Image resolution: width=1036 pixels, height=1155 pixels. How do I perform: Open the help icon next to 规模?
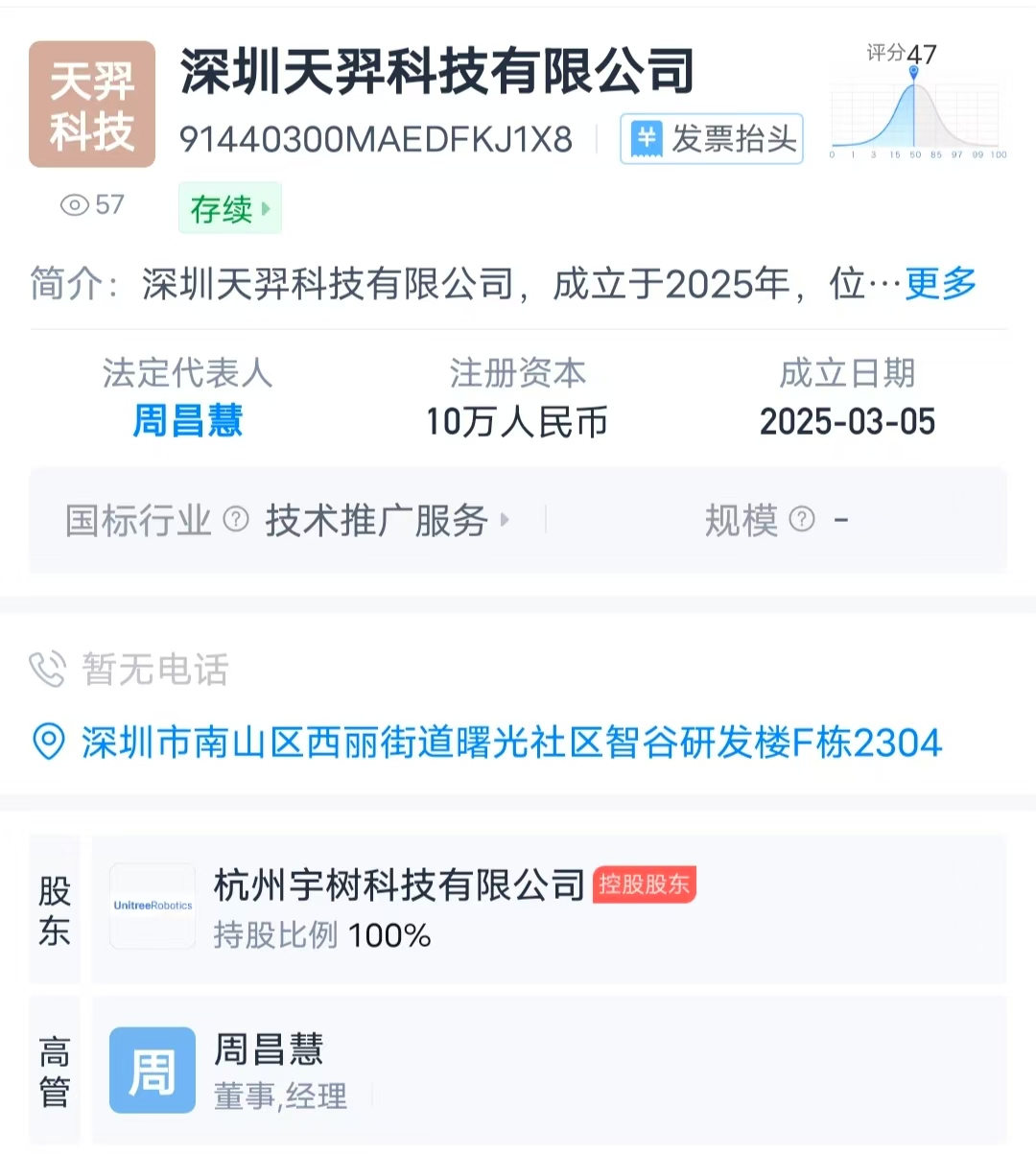(802, 520)
